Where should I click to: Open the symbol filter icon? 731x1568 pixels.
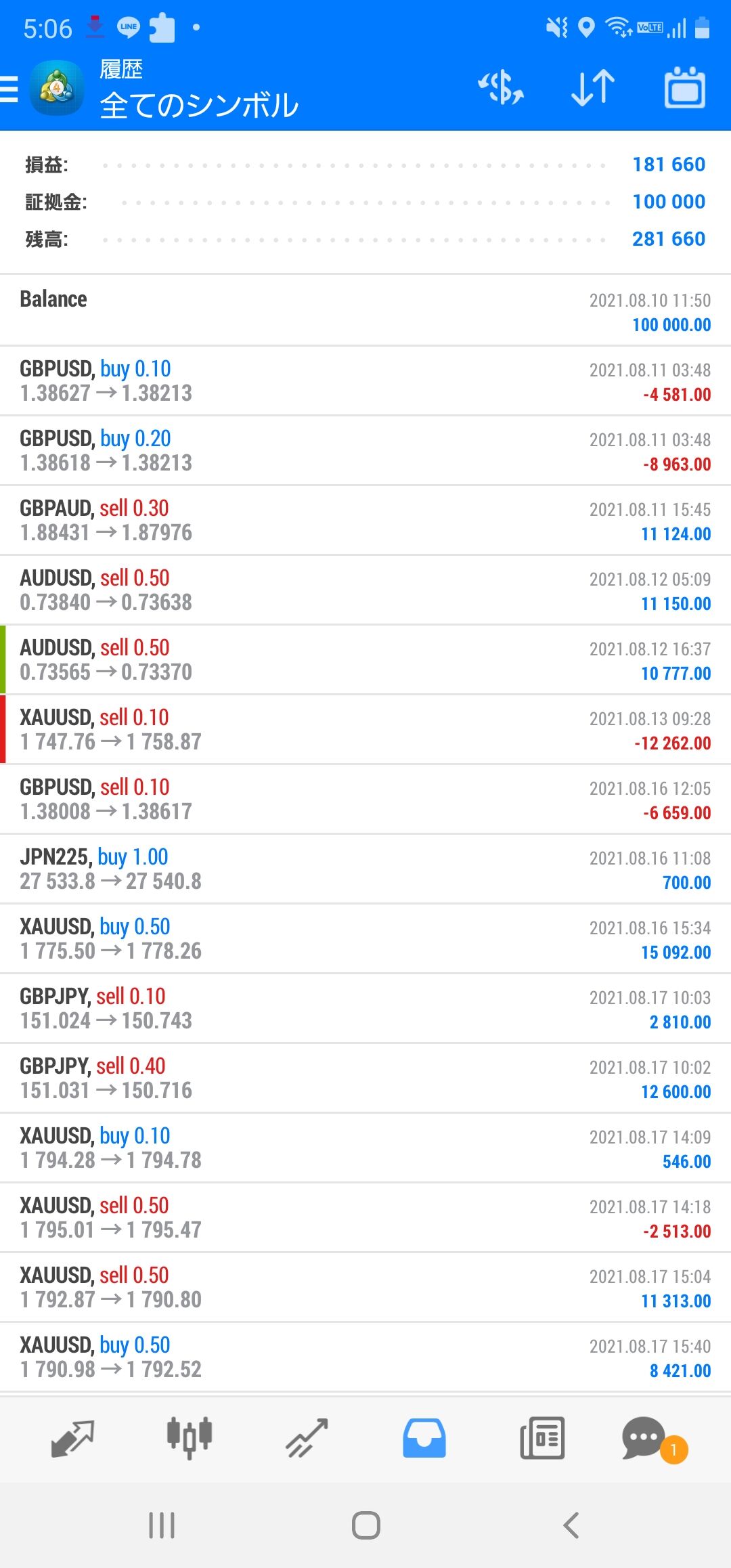tap(501, 88)
